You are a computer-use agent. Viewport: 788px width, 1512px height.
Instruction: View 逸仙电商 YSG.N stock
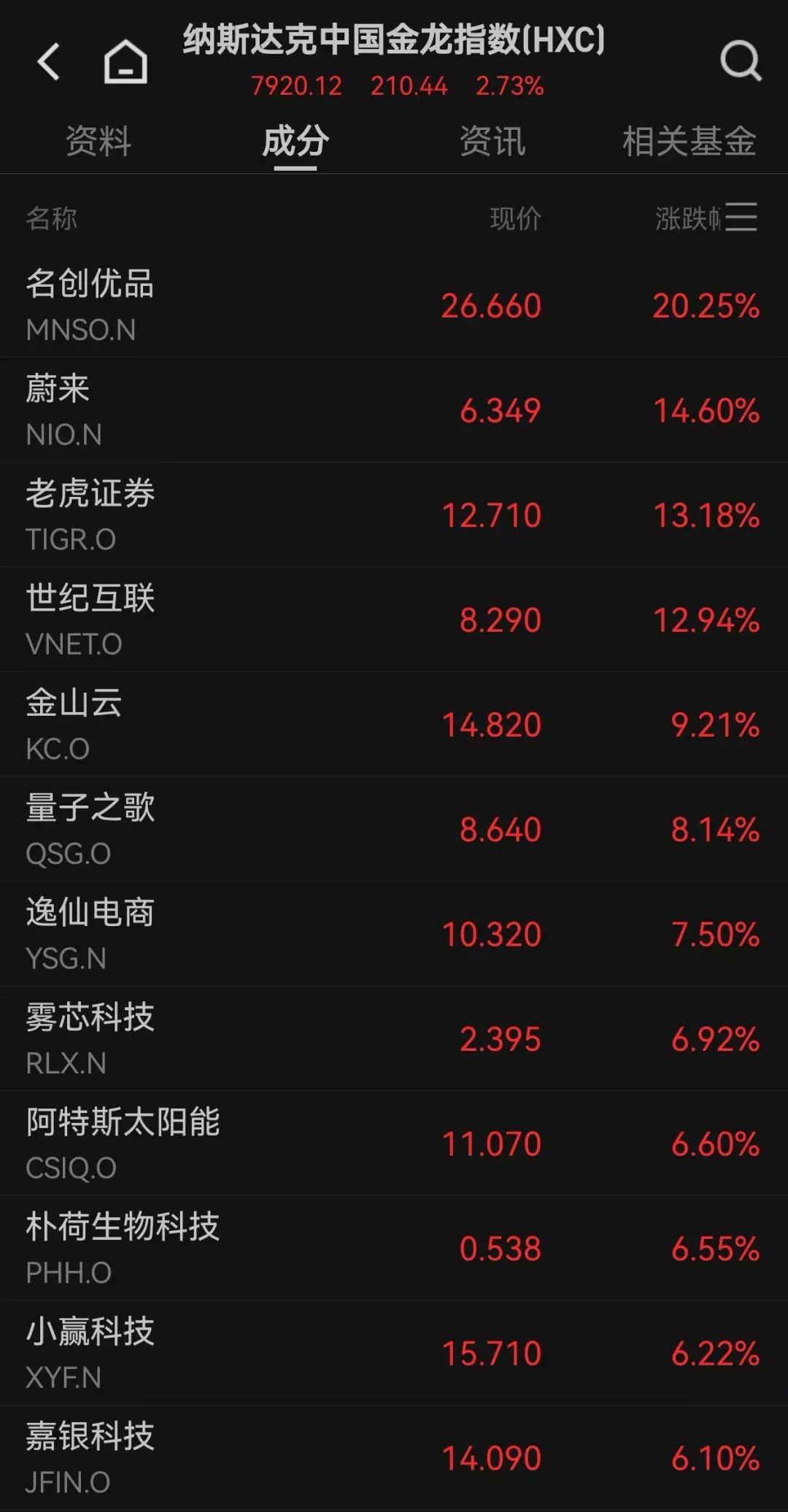394,934
